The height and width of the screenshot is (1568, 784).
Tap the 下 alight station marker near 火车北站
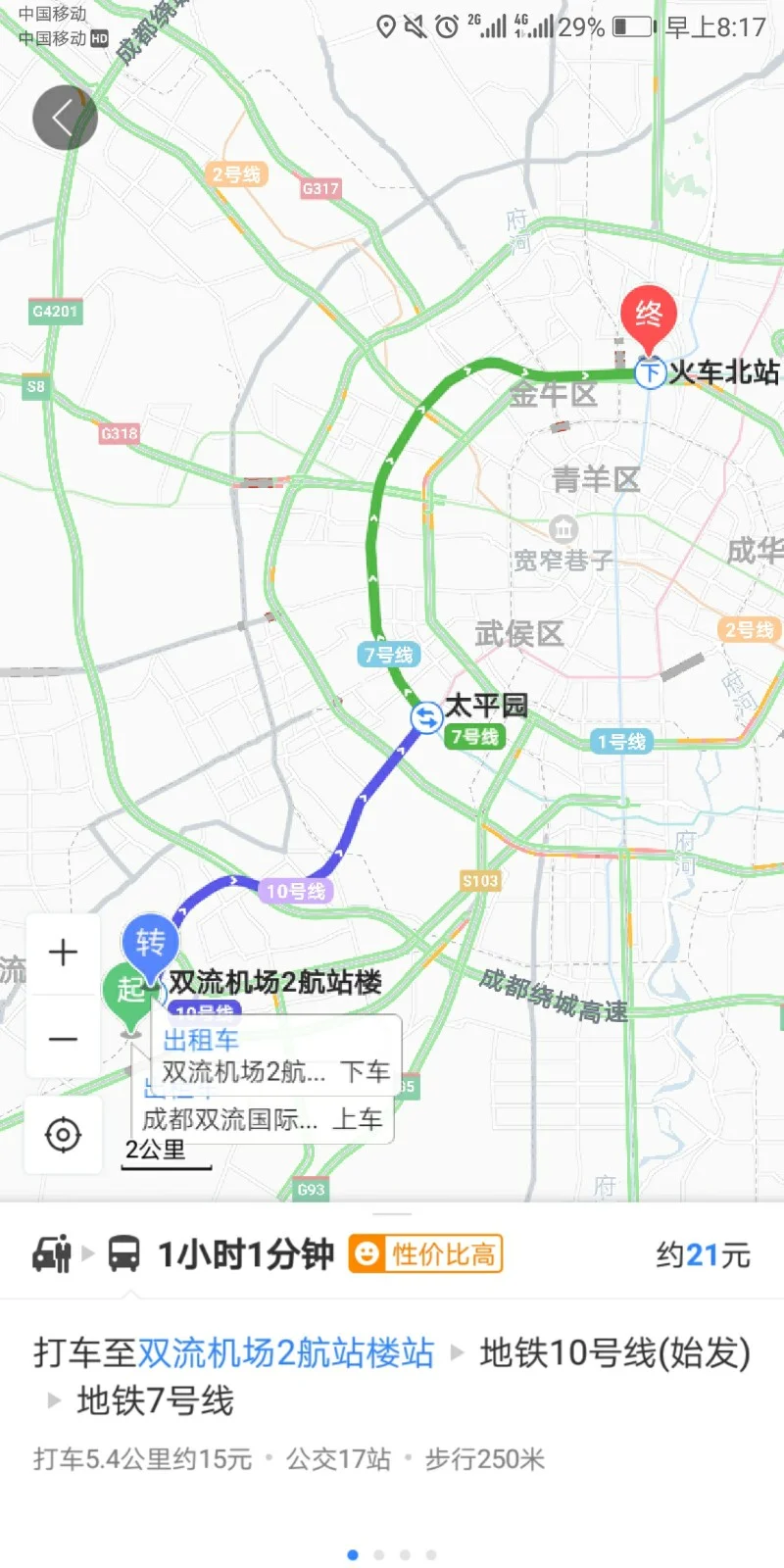click(649, 373)
